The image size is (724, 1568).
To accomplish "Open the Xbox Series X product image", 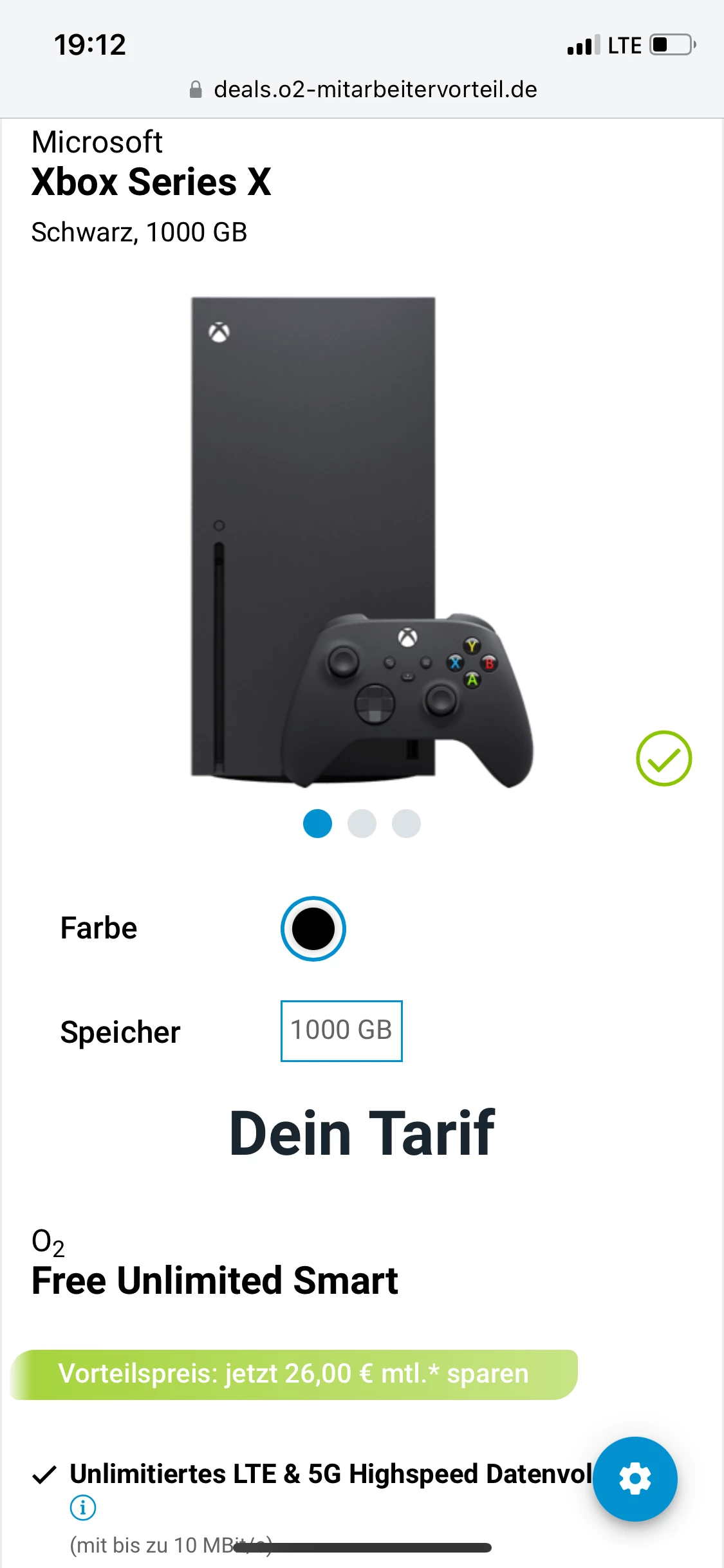I will point(362,542).
